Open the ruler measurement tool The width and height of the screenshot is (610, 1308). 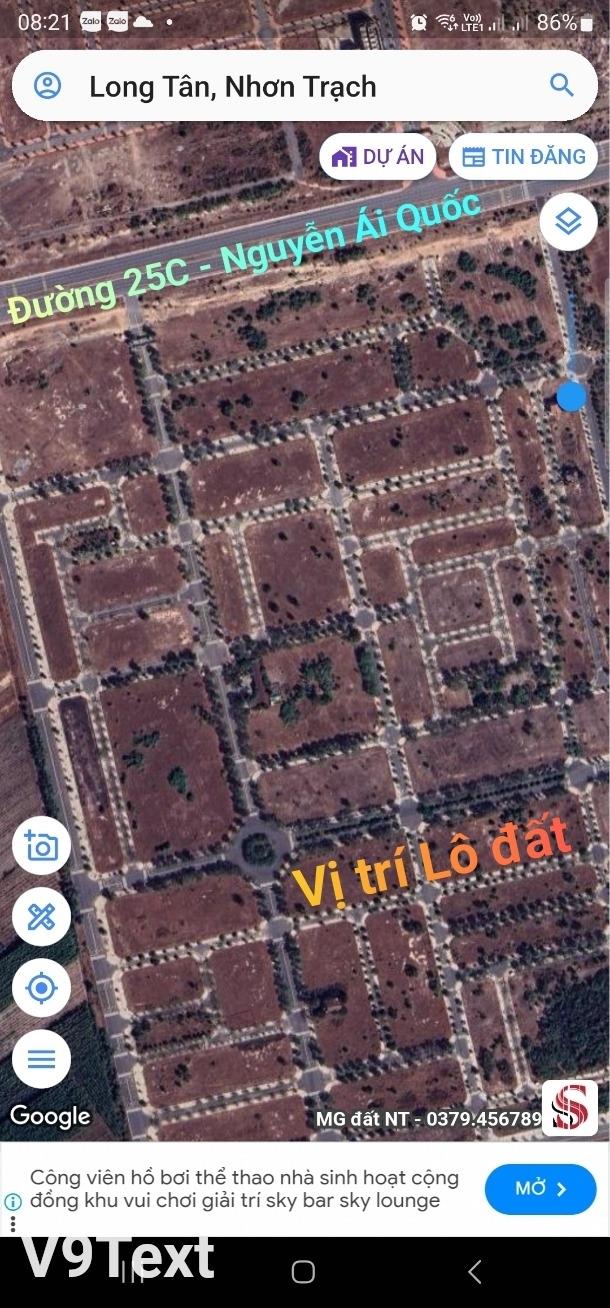(41, 917)
